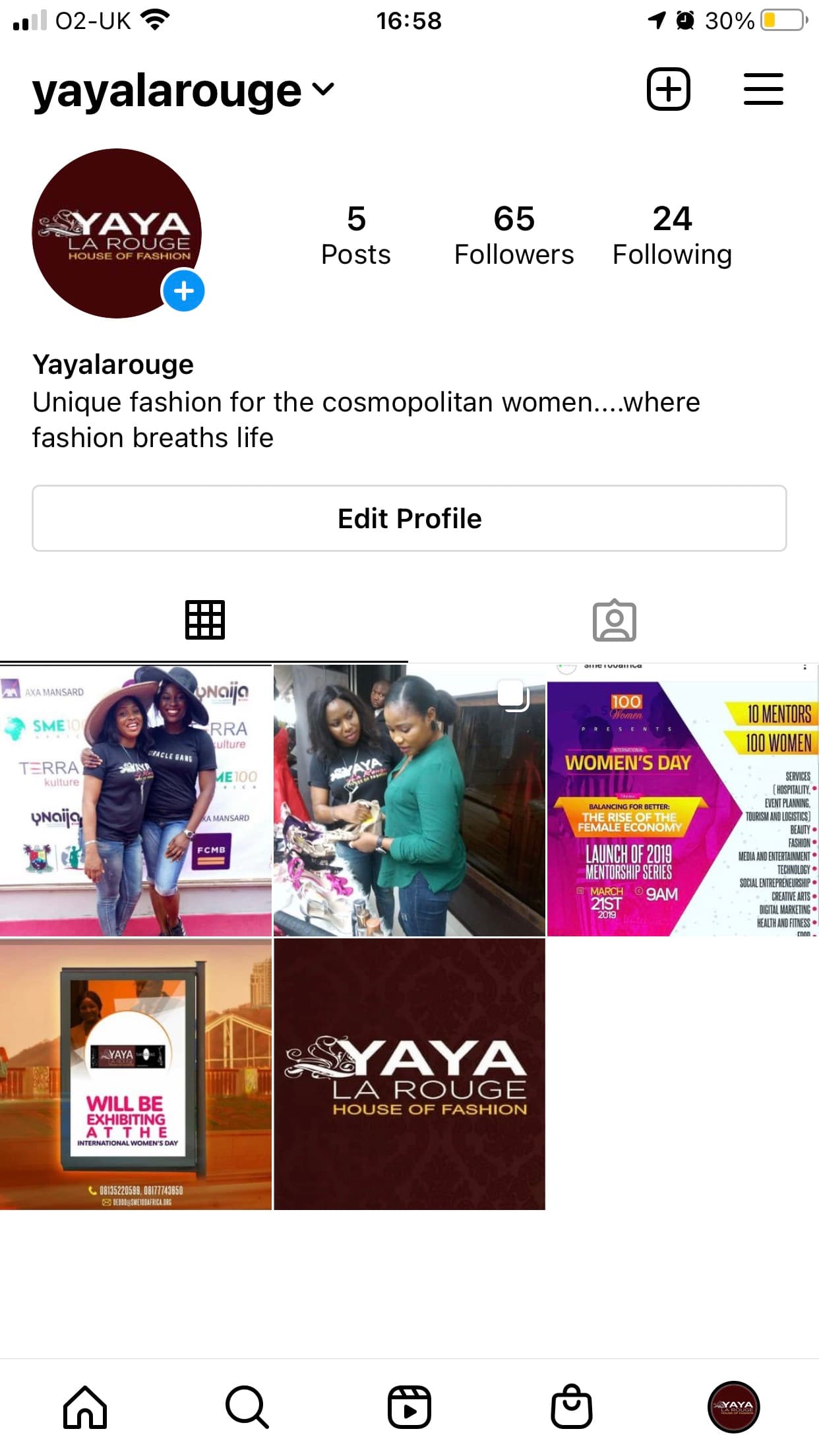Image resolution: width=819 pixels, height=1456 pixels.
Task: View the 65 Followers list
Action: 514,235
